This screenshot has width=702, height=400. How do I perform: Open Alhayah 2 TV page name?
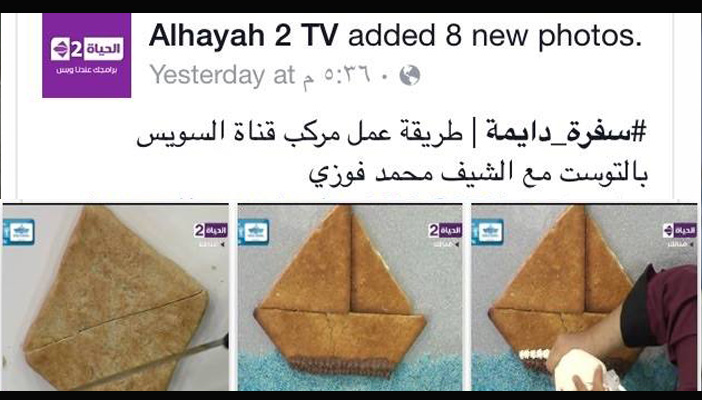pyautogui.click(x=244, y=37)
